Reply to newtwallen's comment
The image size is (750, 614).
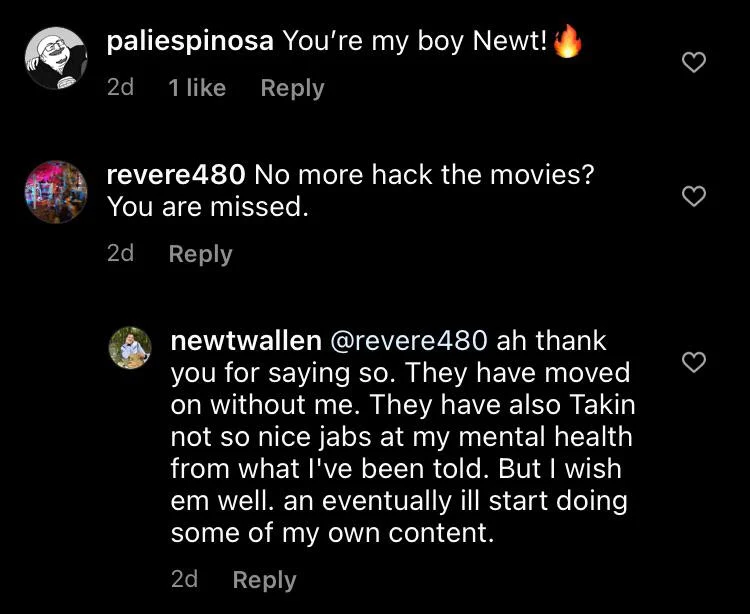pyautogui.click(x=264, y=580)
